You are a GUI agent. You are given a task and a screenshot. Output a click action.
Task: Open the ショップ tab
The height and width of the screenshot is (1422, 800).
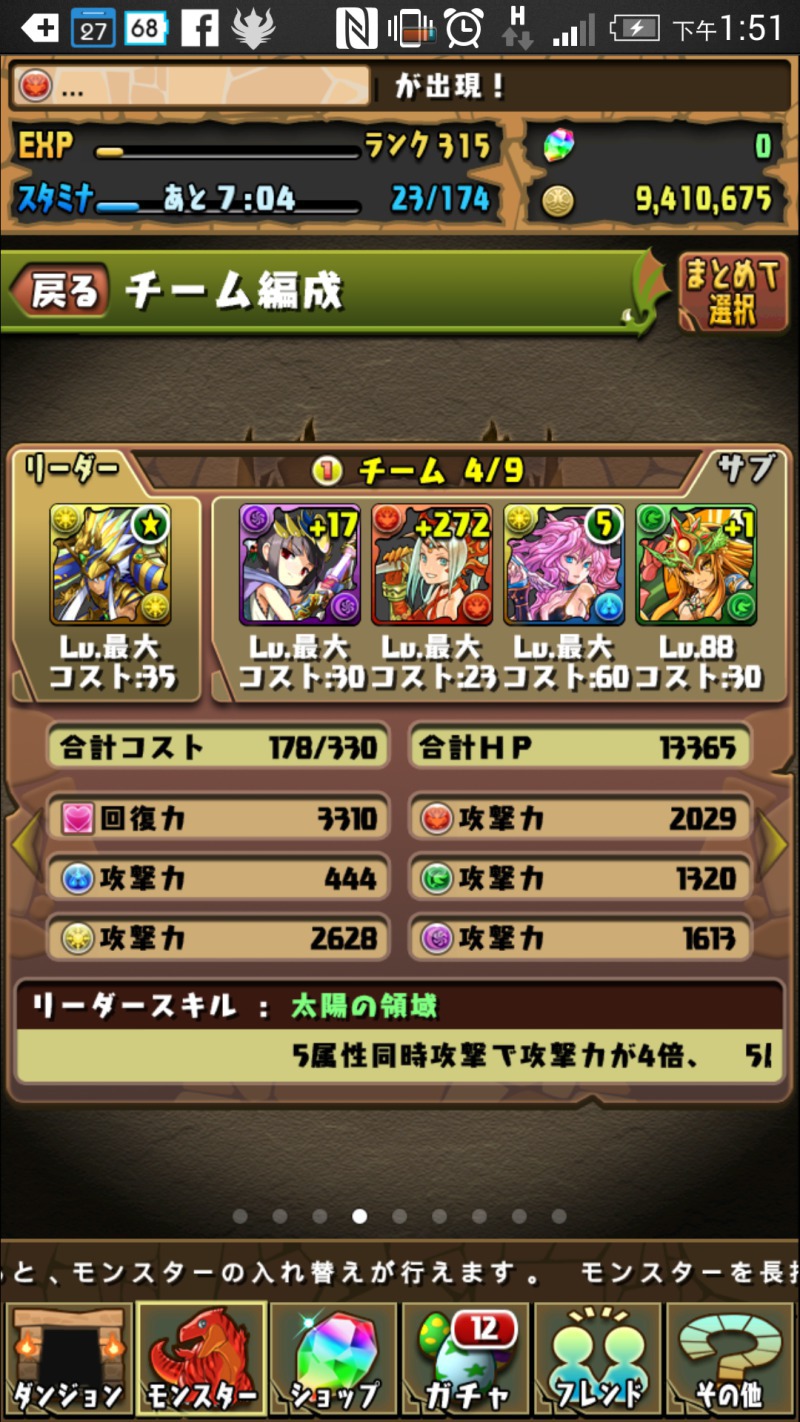coord(333,1360)
